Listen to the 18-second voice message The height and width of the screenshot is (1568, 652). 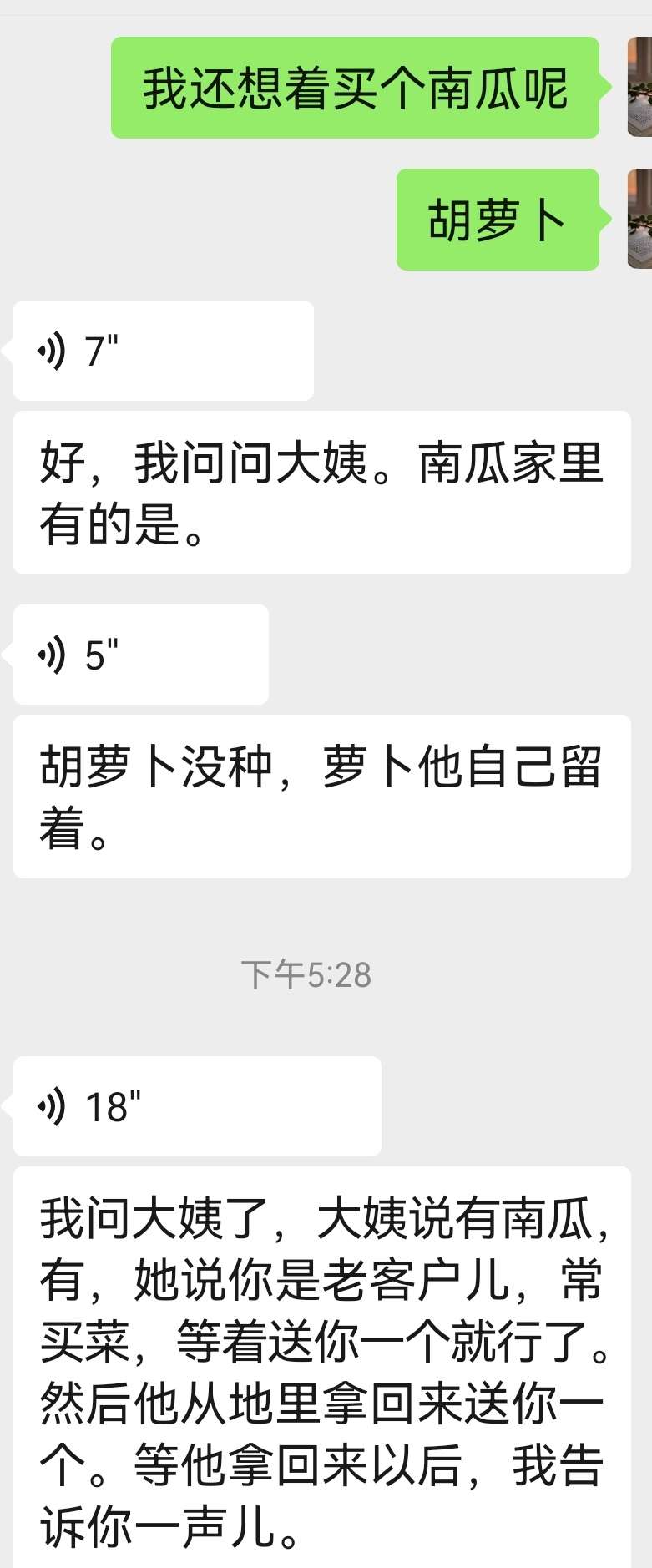(197, 1106)
